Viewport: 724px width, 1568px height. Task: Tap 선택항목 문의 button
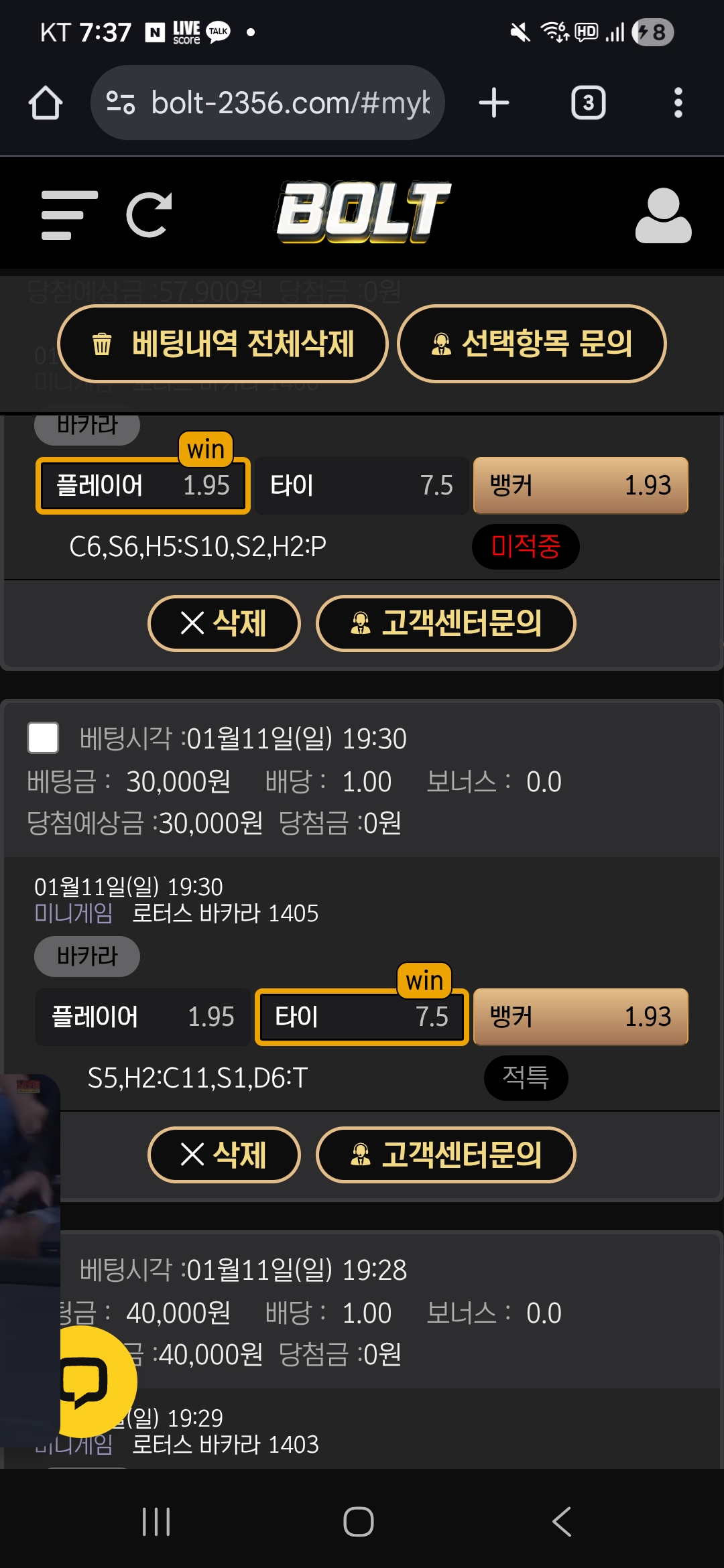pos(532,344)
